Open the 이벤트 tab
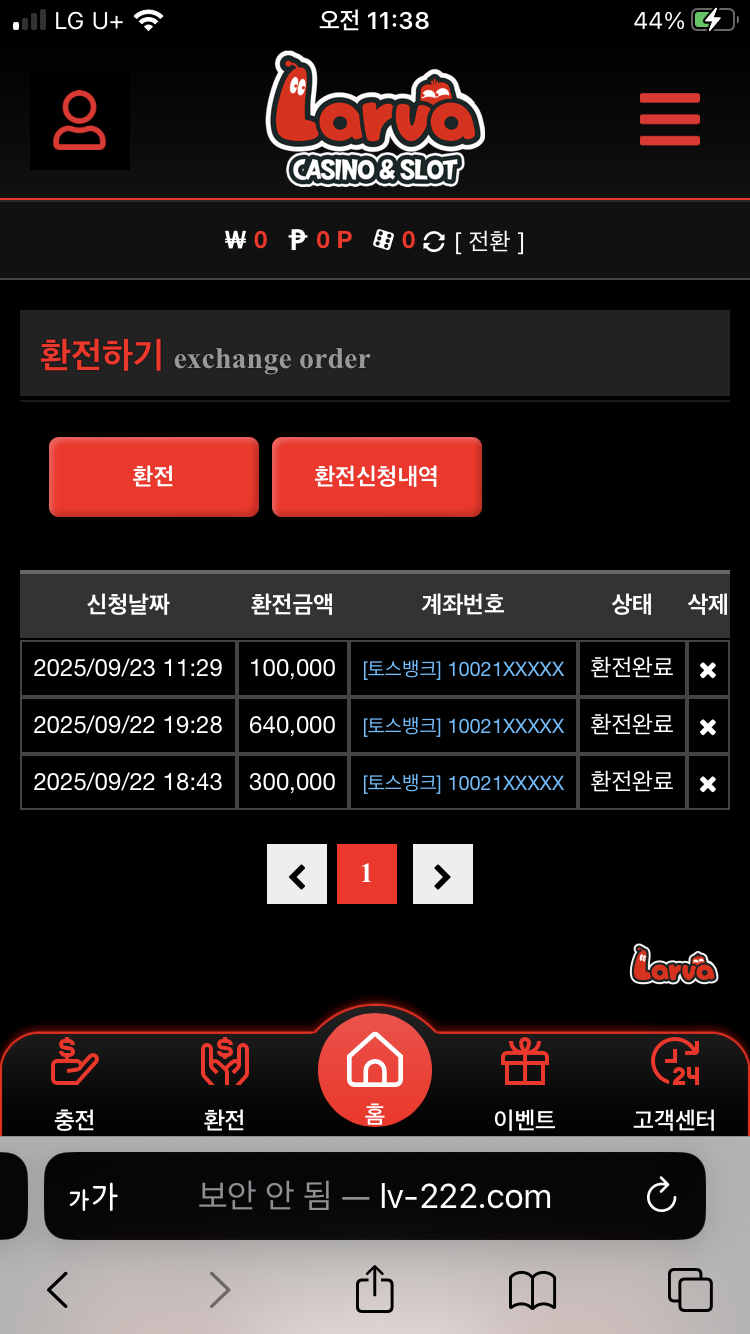Viewport: 750px width, 1334px height. tap(525, 1085)
